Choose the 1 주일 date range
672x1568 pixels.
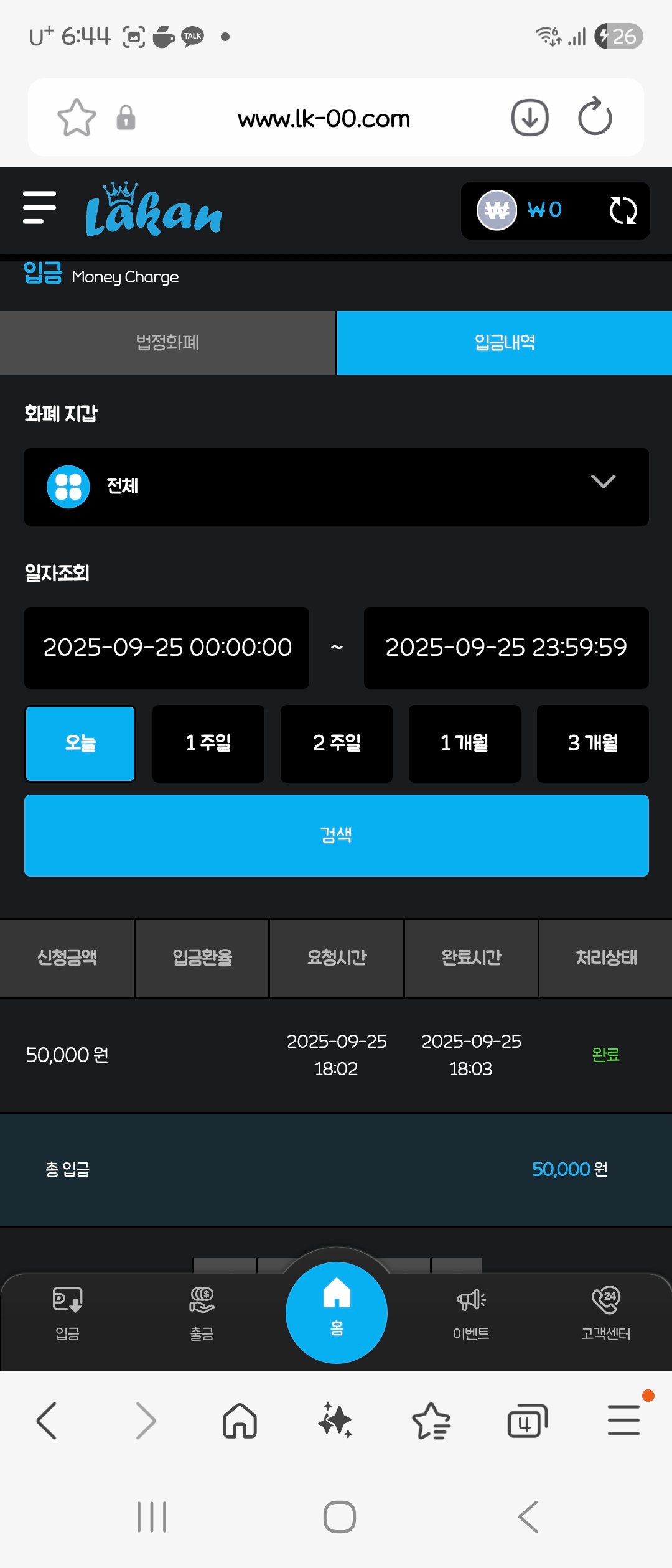click(208, 743)
